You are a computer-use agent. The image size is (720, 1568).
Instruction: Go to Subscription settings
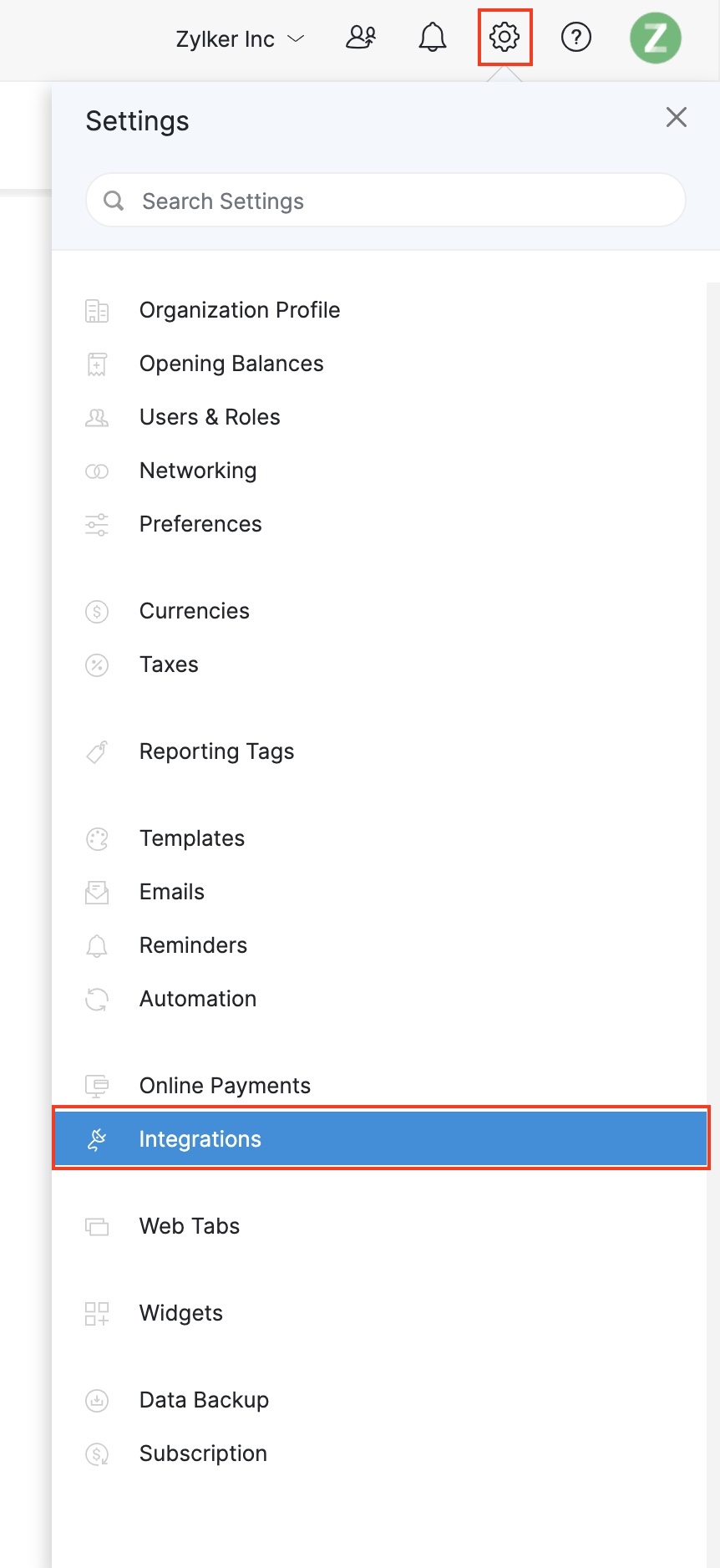pos(203,1453)
